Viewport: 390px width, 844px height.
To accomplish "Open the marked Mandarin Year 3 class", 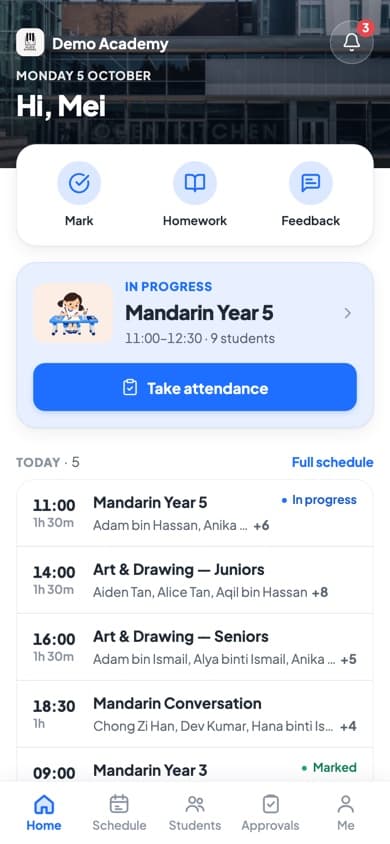I will [195, 765].
